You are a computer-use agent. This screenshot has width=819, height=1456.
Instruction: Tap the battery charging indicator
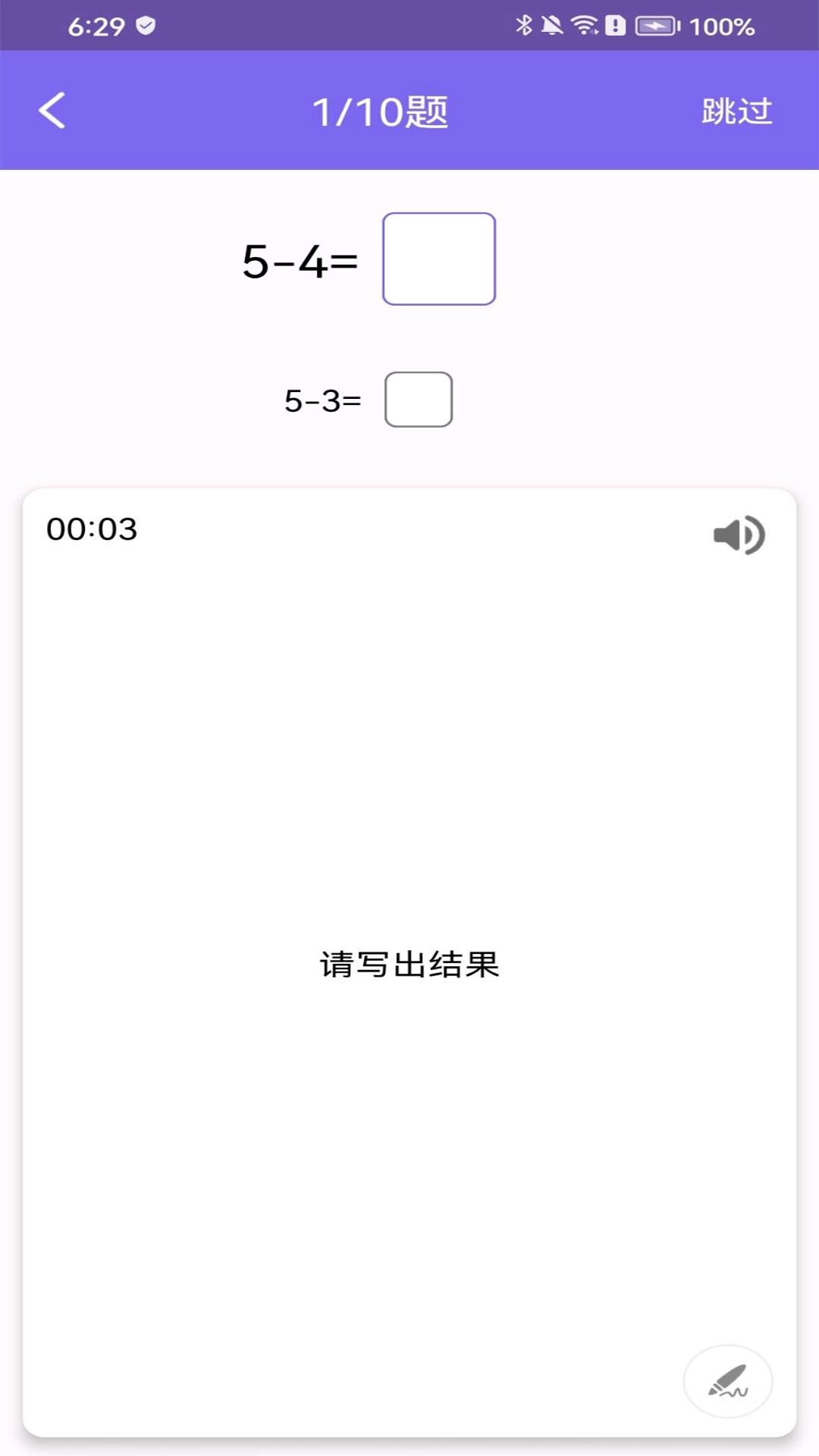click(654, 25)
